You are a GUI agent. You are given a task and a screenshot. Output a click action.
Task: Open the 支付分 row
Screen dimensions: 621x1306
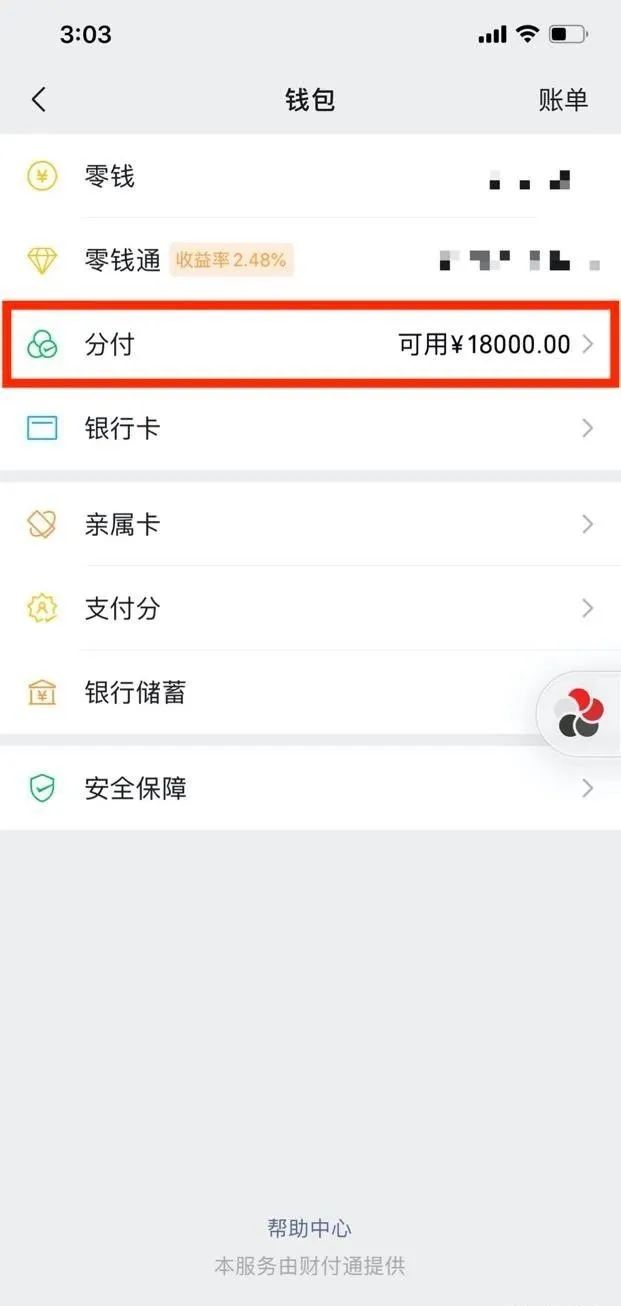(310, 608)
